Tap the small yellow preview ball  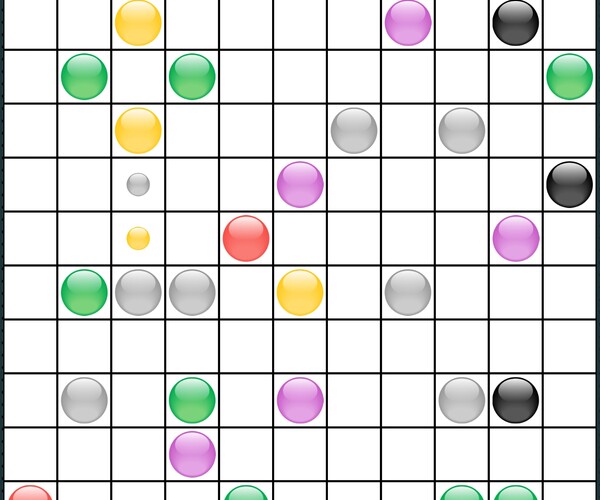point(138,238)
